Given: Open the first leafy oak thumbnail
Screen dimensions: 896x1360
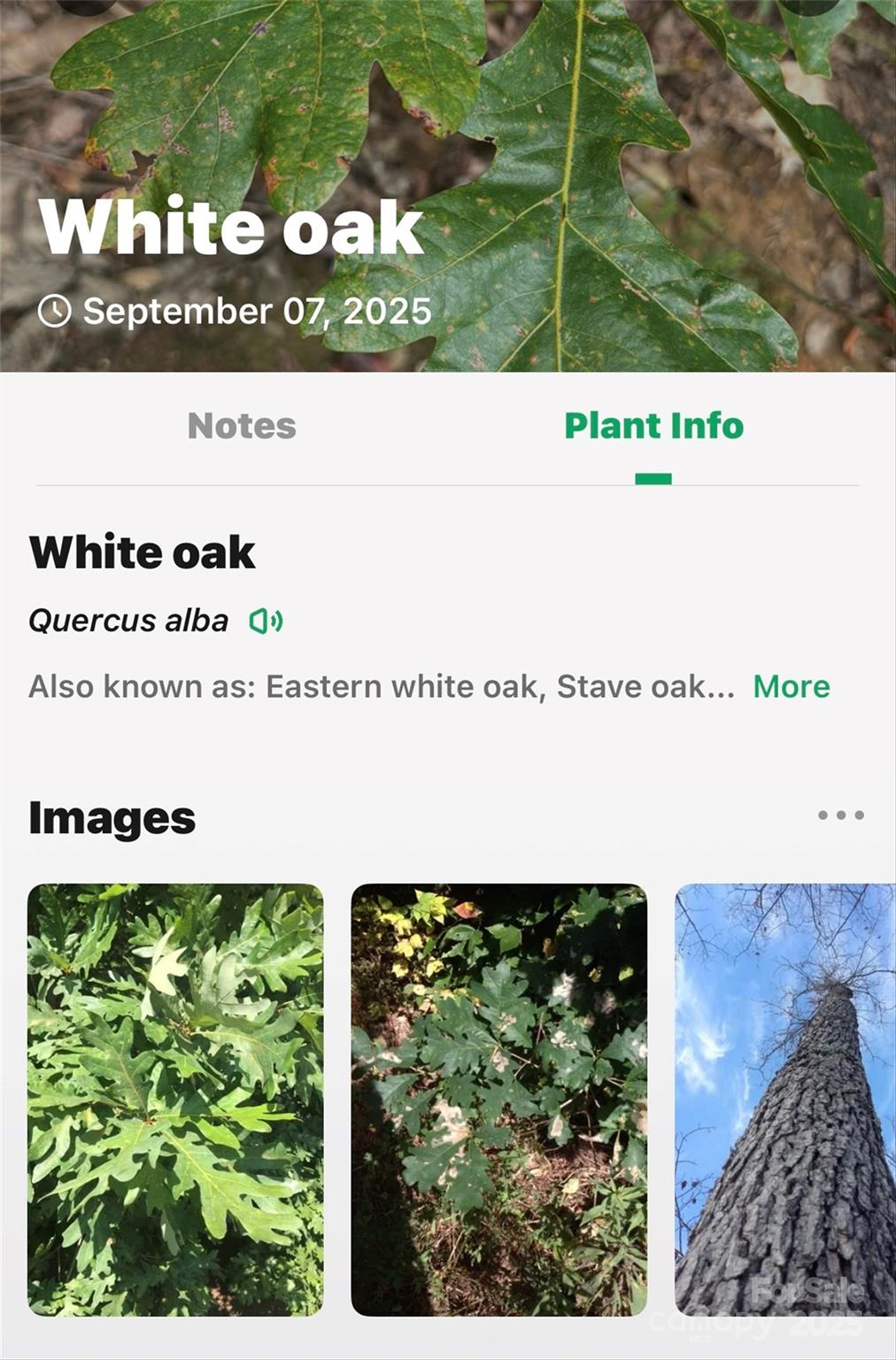Looking at the screenshot, I should click(x=174, y=1120).
